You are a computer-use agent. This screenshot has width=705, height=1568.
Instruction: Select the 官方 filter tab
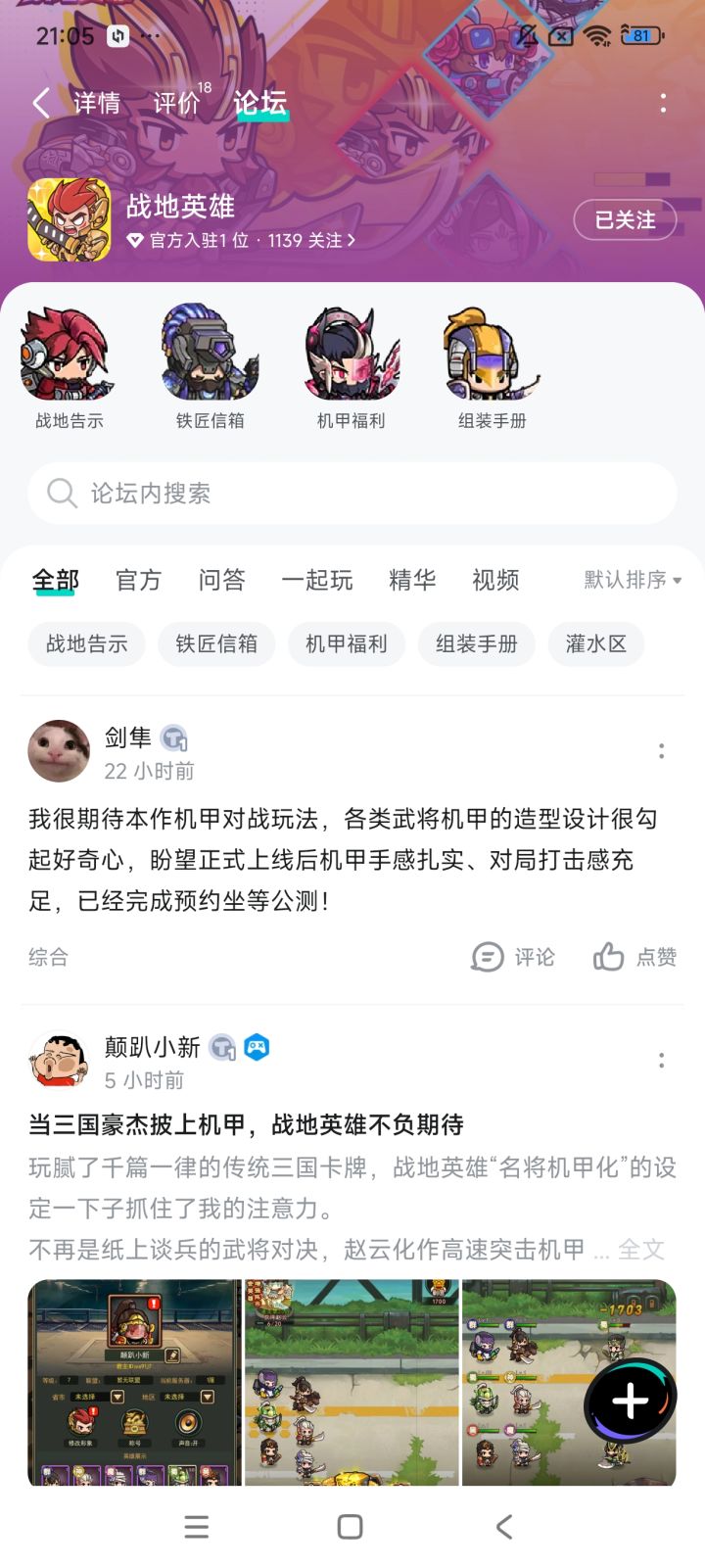(138, 580)
